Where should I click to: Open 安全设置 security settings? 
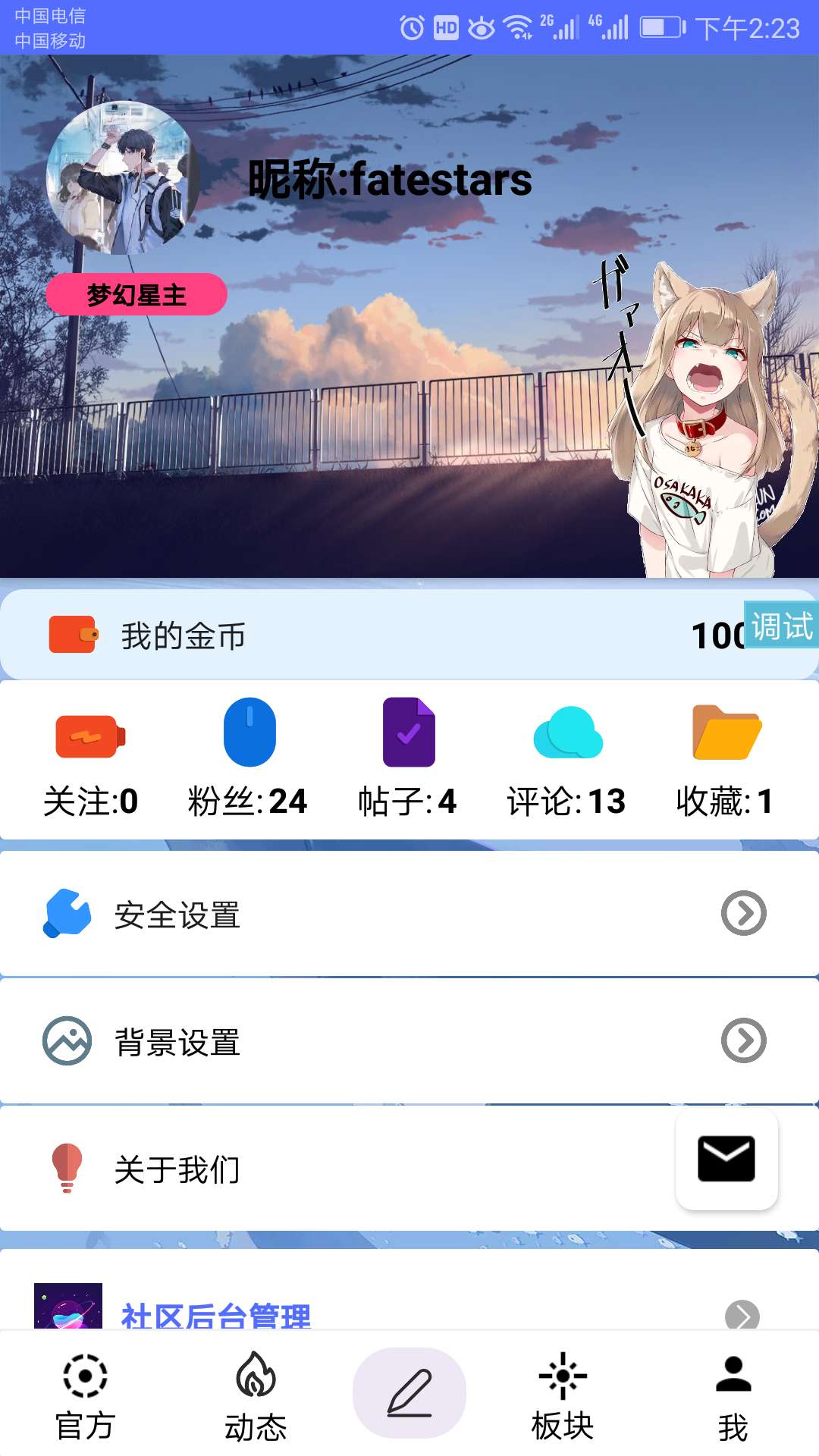(x=408, y=915)
